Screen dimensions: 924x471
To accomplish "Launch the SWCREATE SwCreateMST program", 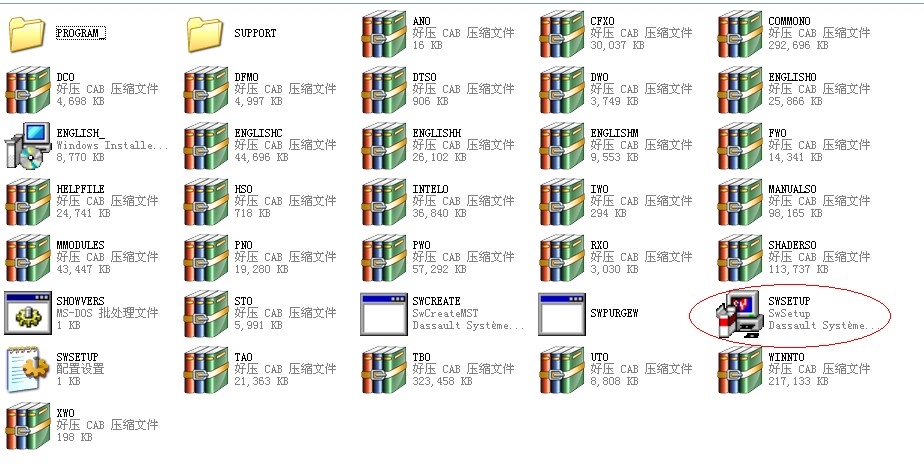I will coord(381,314).
